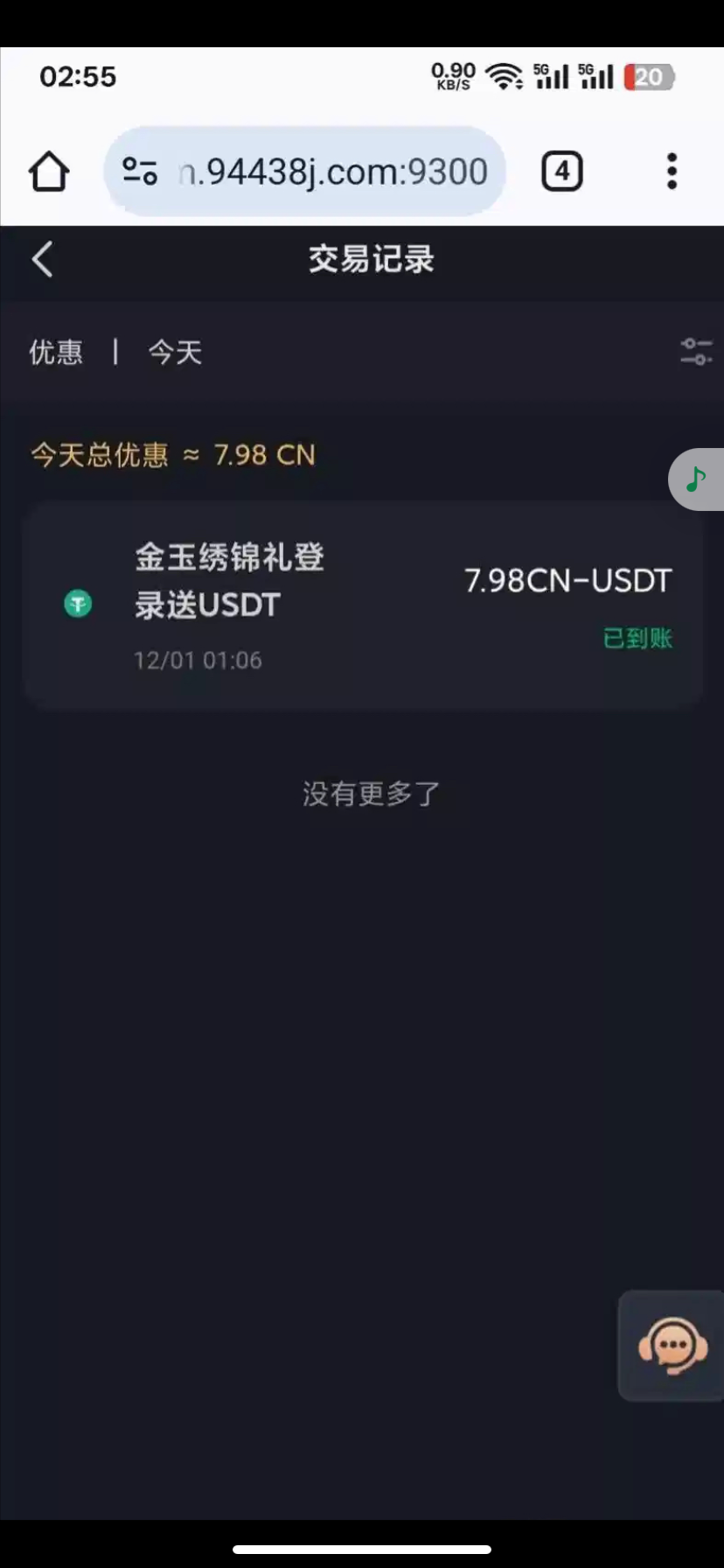Change the 优惠 category filter
The height and width of the screenshot is (1568, 724).
(x=56, y=353)
